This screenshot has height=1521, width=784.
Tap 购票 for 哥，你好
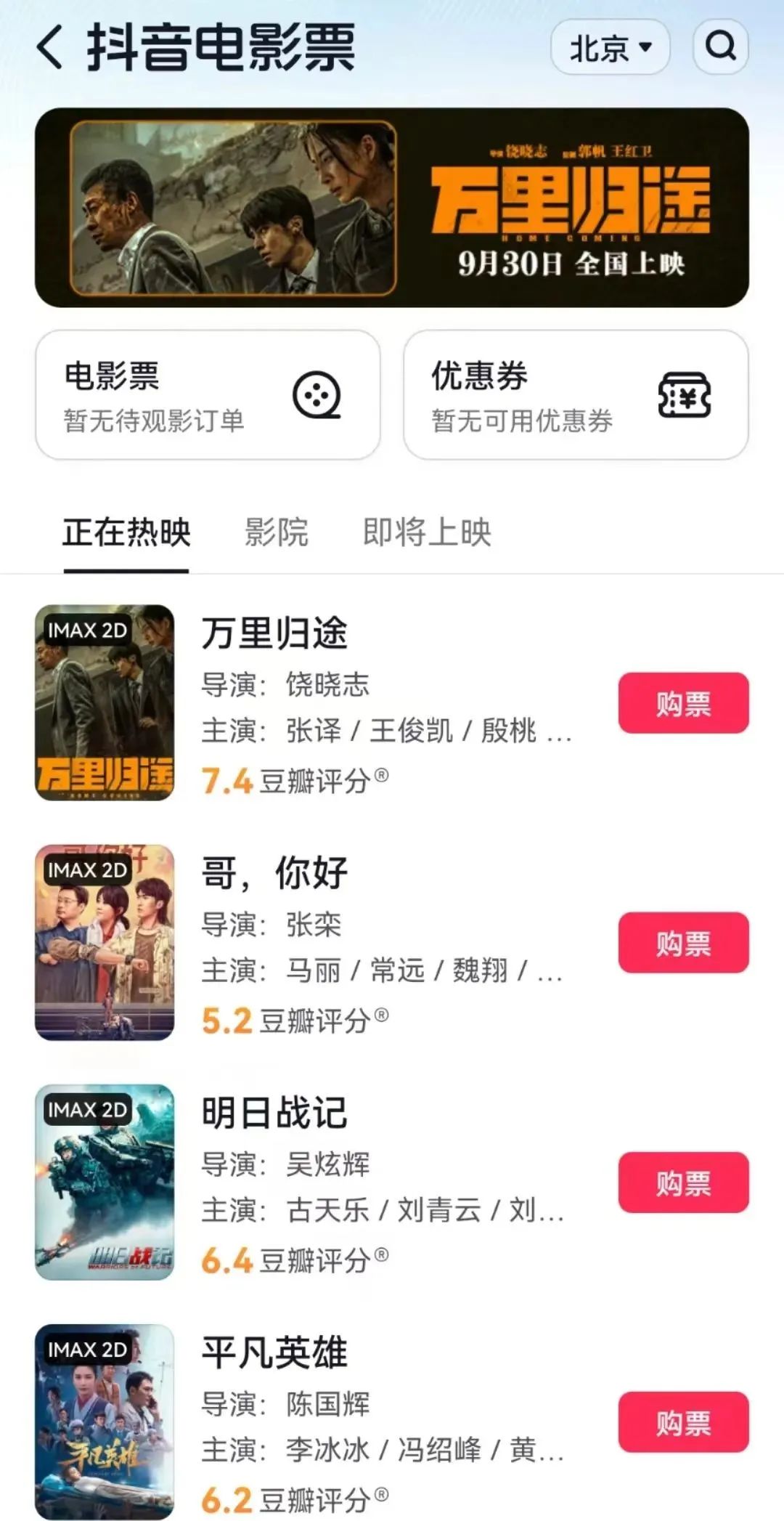click(x=683, y=943)
